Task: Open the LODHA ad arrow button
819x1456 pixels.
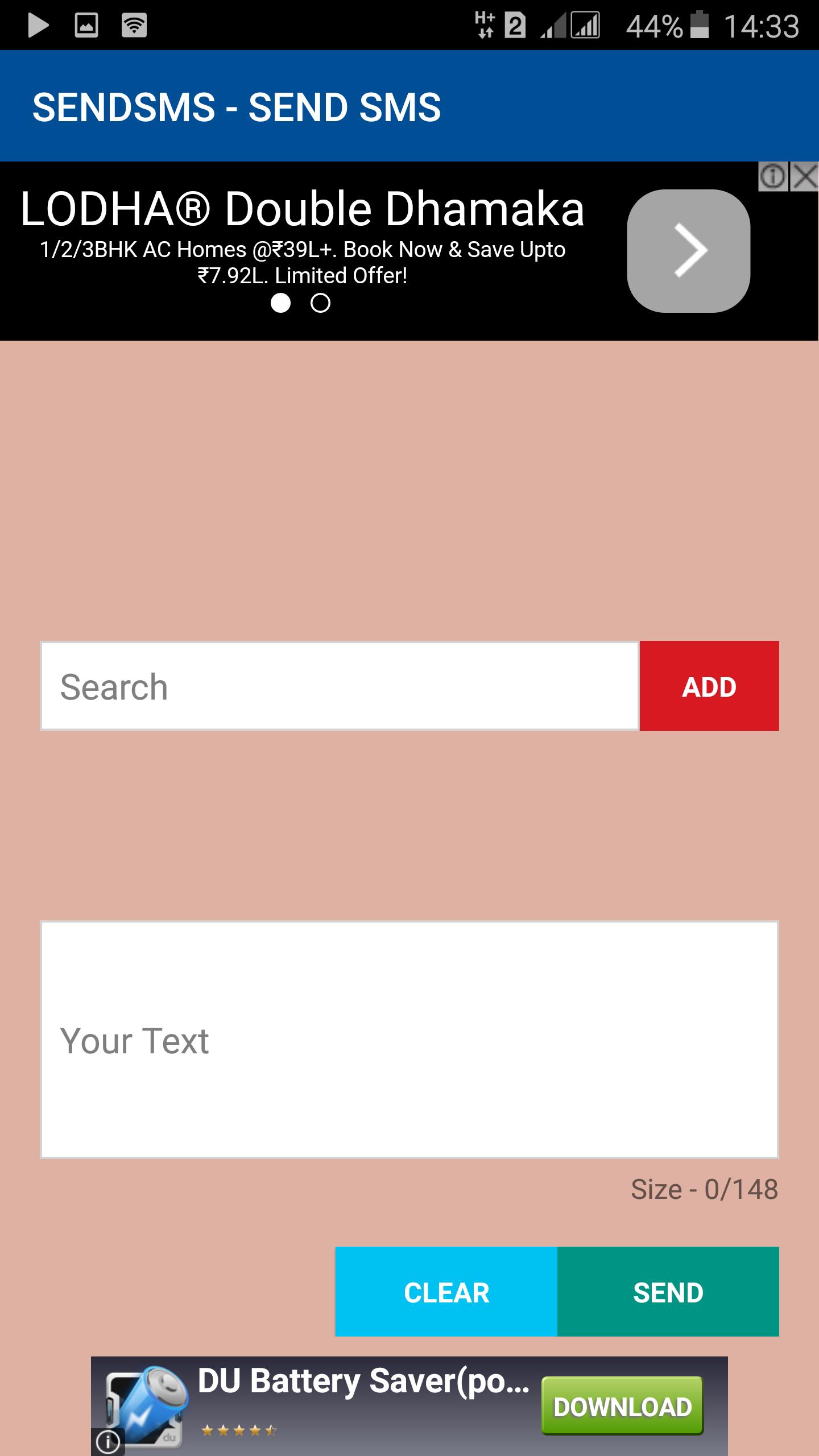Action: point(688,250)
